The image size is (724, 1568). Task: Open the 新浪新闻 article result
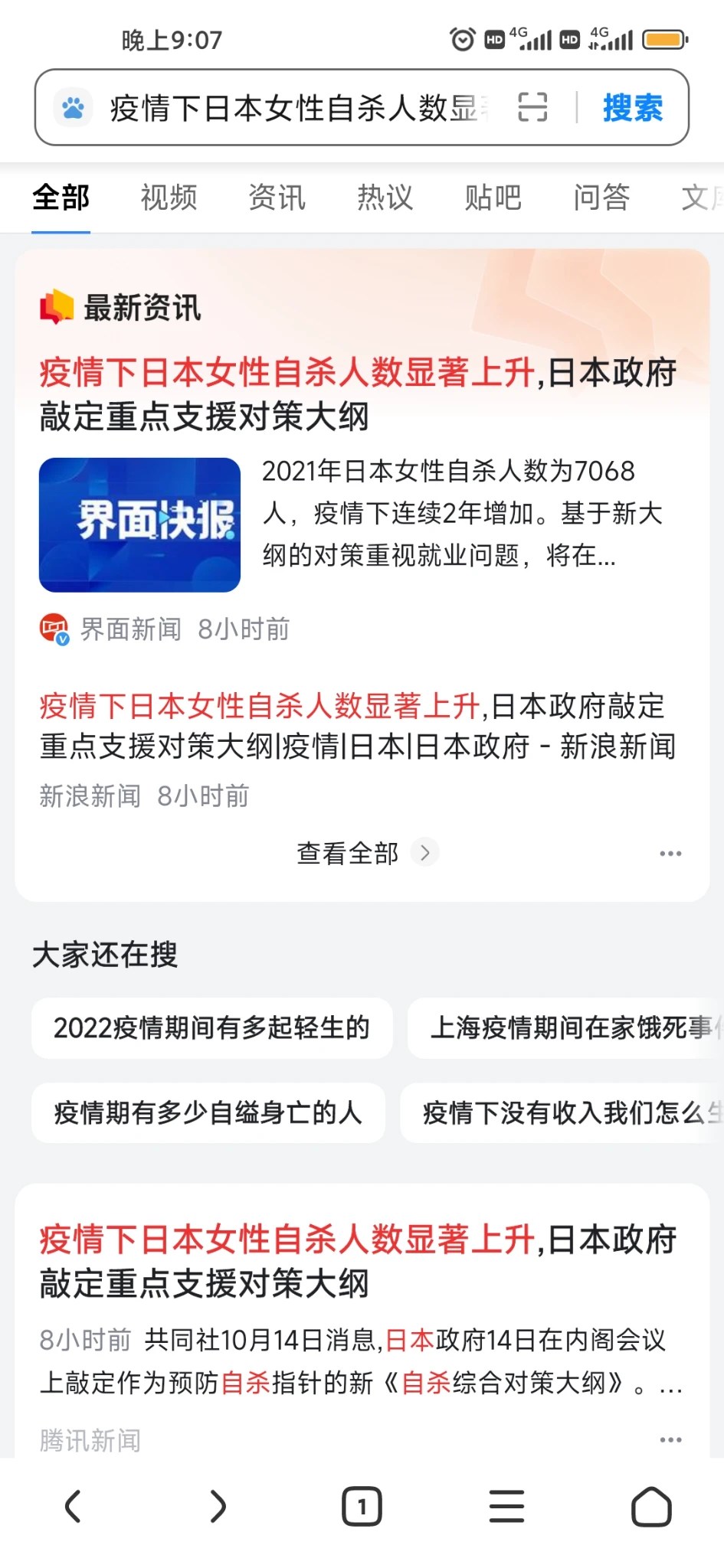tap(357, 726)
